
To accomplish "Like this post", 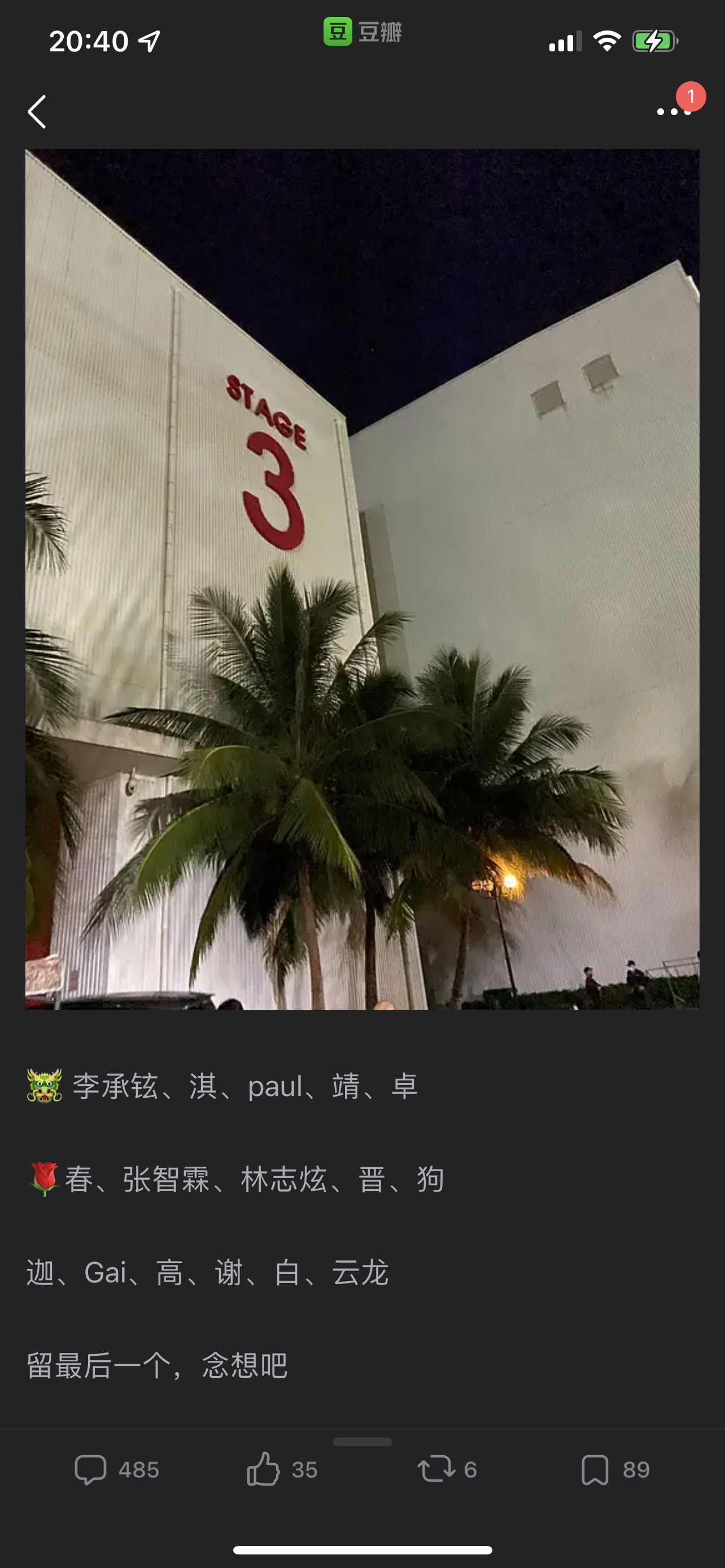I will [282, 1470].
